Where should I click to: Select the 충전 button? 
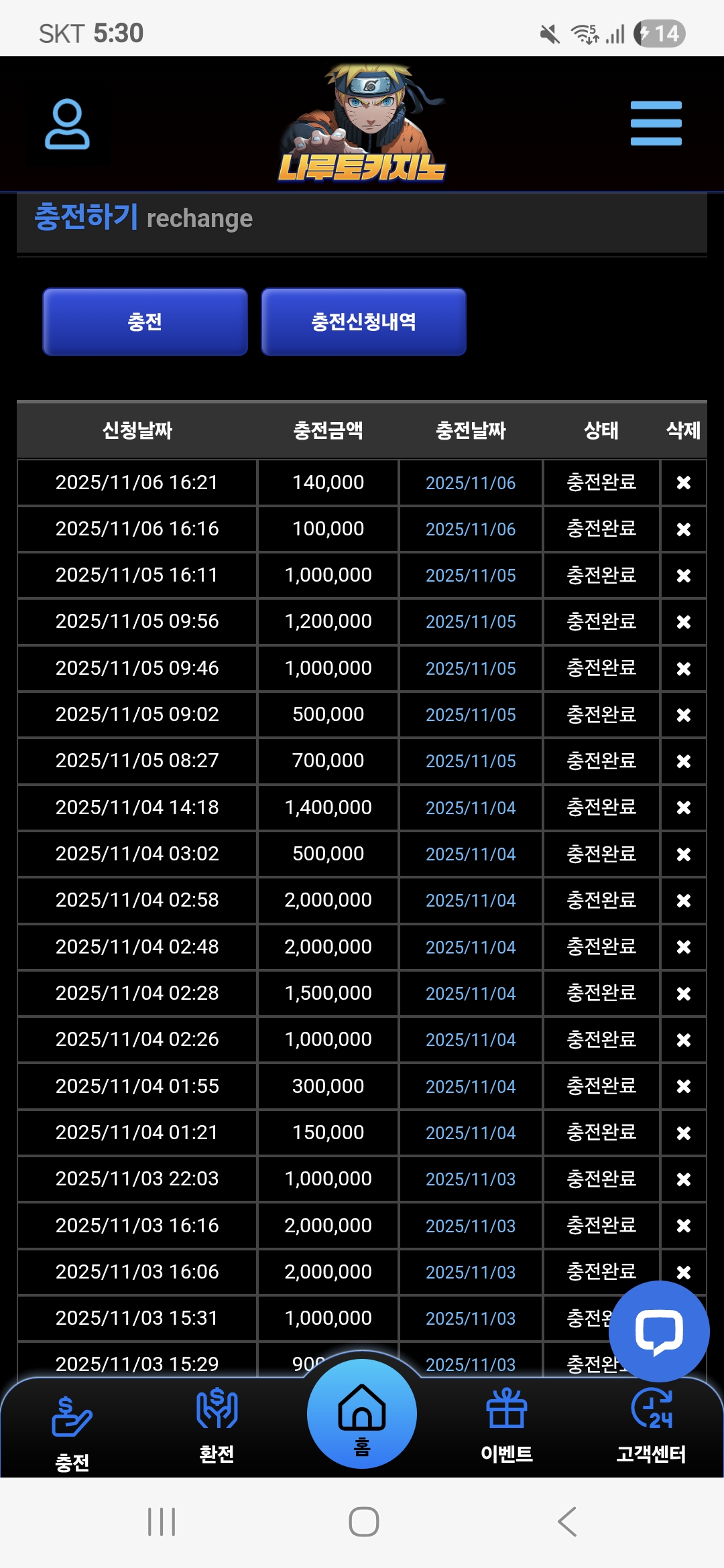click(x=145, y=322)
